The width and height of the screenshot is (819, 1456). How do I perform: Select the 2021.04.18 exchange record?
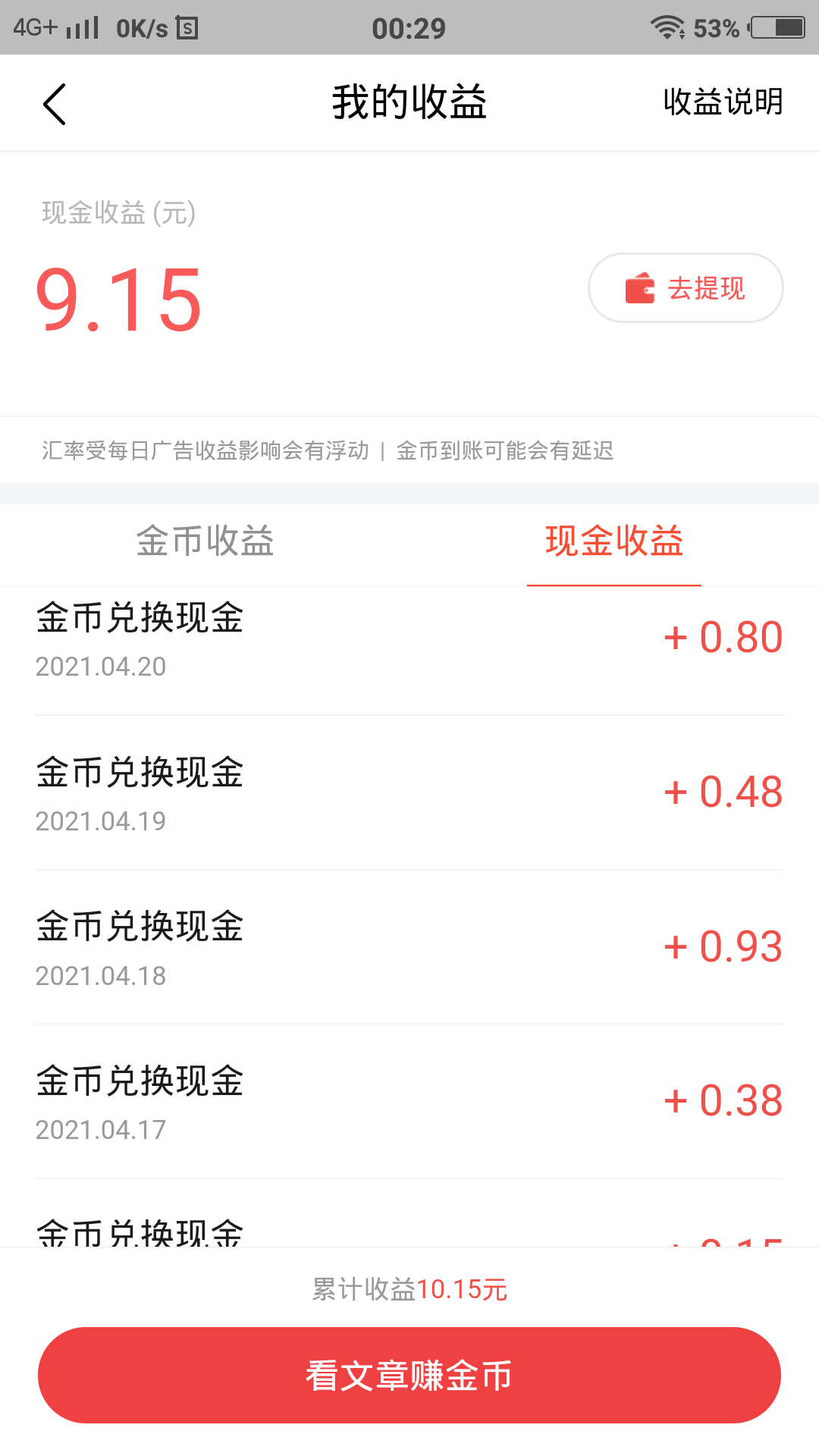click(x=409, y=948)
